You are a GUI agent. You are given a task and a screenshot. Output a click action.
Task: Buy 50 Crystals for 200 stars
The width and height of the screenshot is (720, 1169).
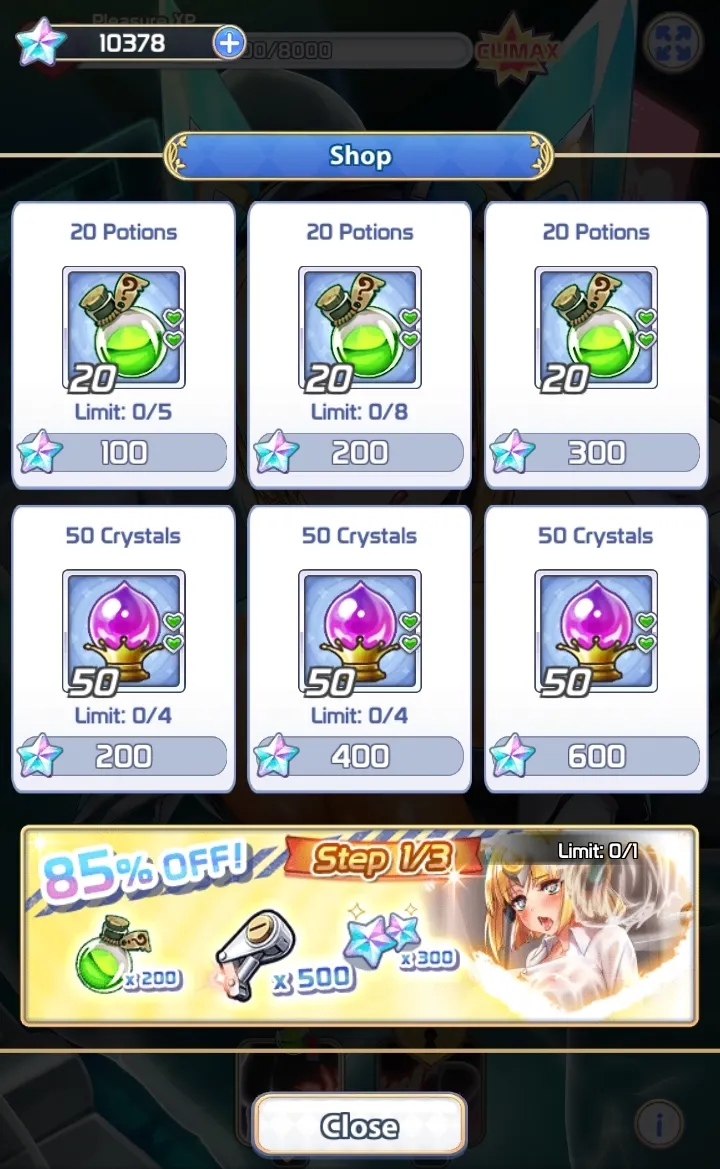coord(123,756)
